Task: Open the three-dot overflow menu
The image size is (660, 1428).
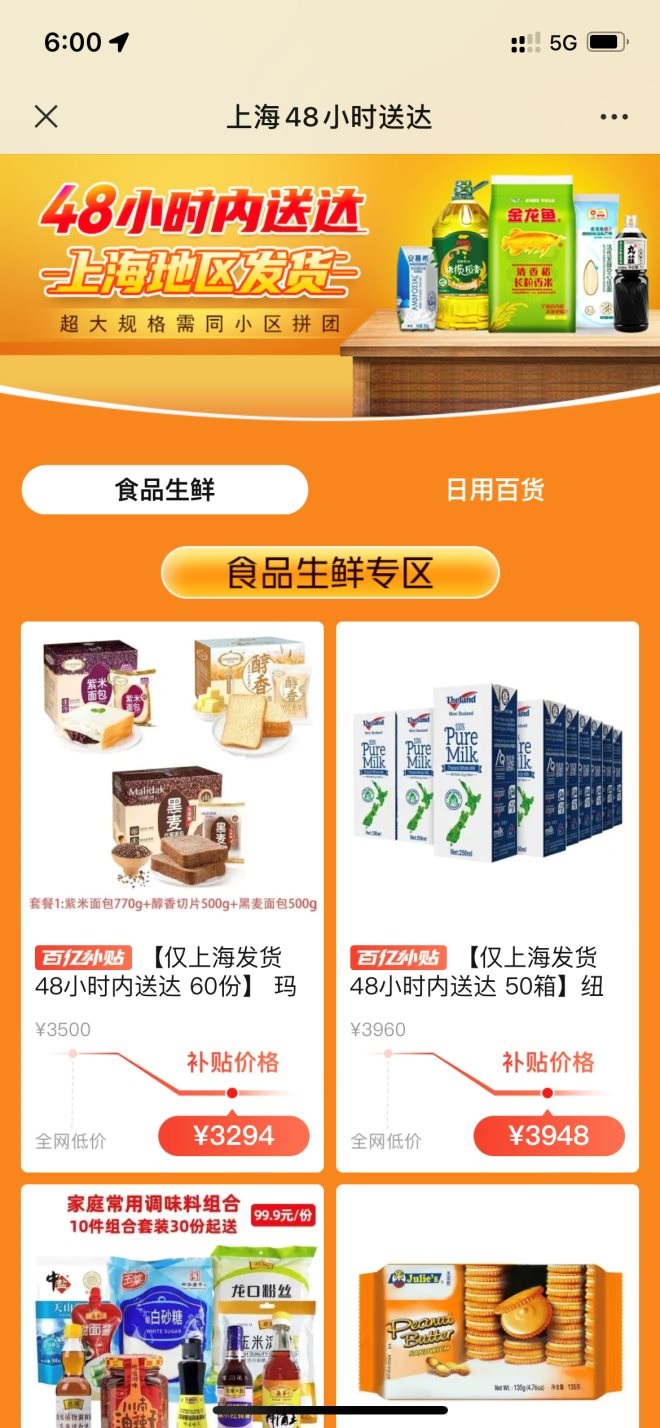Action: [x=614, y=117]
